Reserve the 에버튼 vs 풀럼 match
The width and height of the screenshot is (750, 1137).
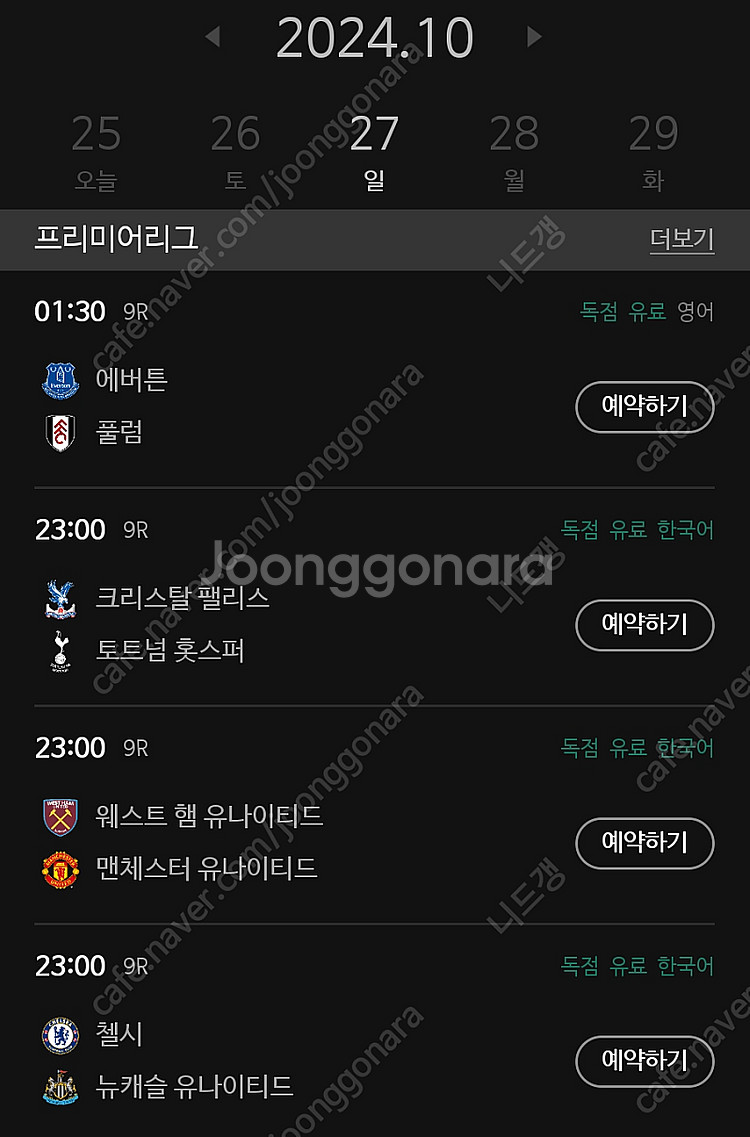pos(644,406)
